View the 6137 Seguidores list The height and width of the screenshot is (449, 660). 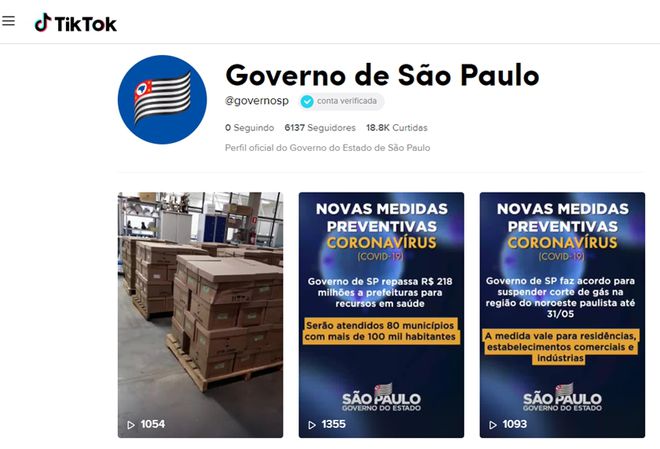[320, 128]
